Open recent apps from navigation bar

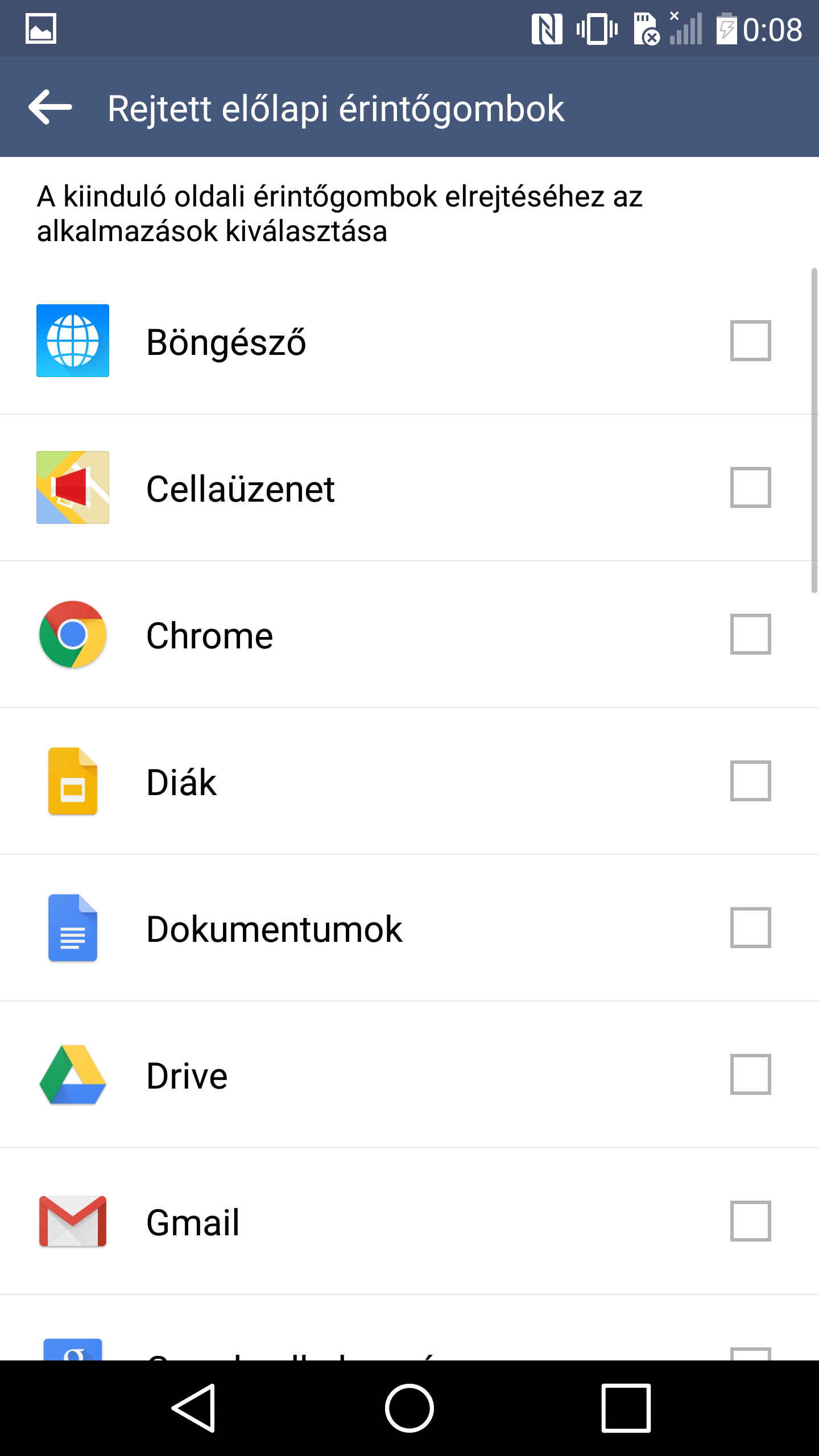click(x=626, y=1408)
